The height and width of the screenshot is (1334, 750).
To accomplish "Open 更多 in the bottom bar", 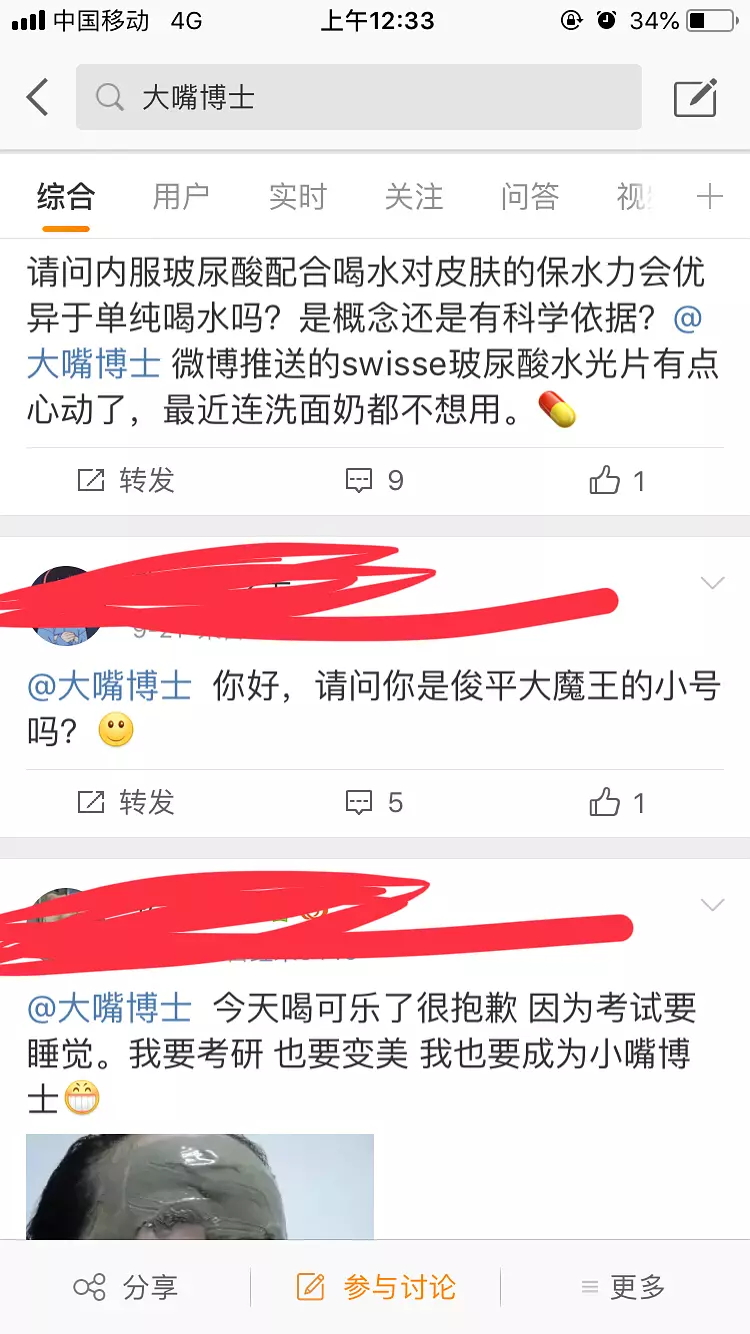I will click(623, 1287).
